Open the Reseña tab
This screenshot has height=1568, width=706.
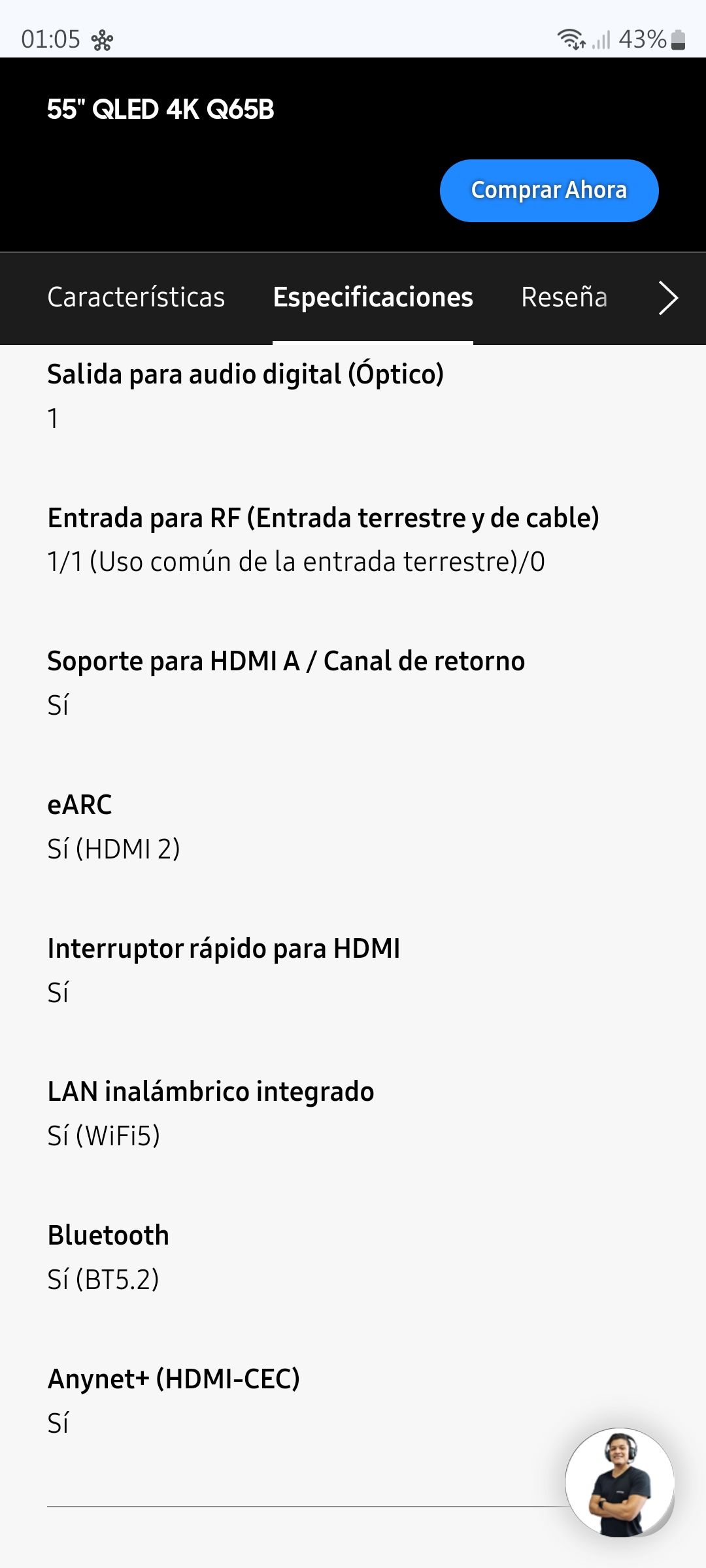point(564,297)
